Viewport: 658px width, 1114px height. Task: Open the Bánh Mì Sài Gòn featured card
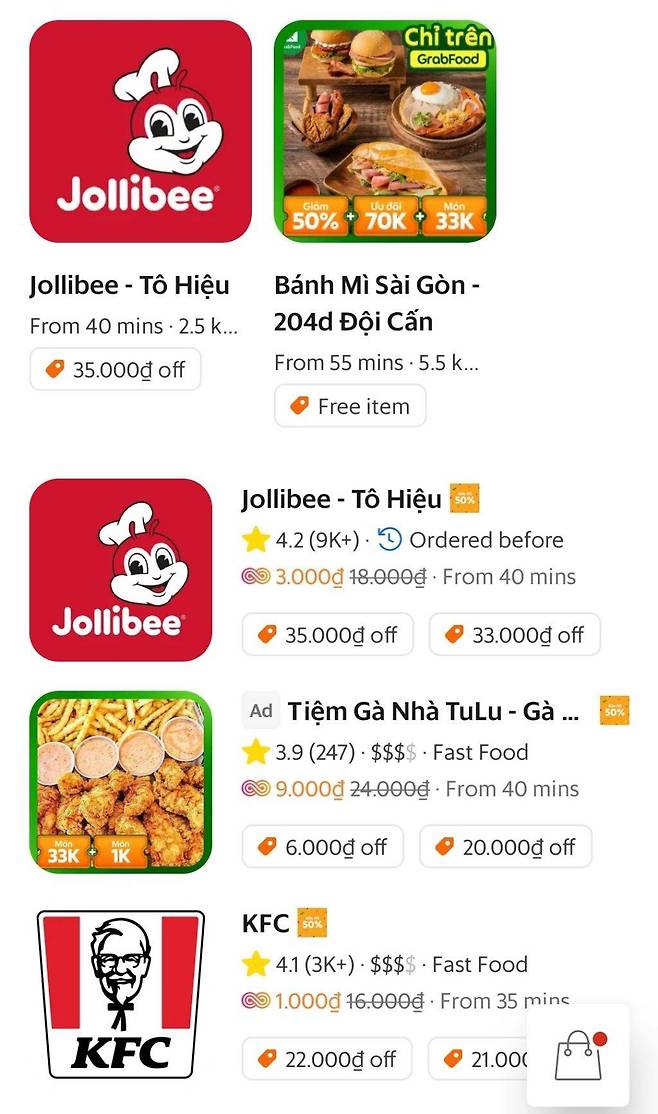(385, 132)
